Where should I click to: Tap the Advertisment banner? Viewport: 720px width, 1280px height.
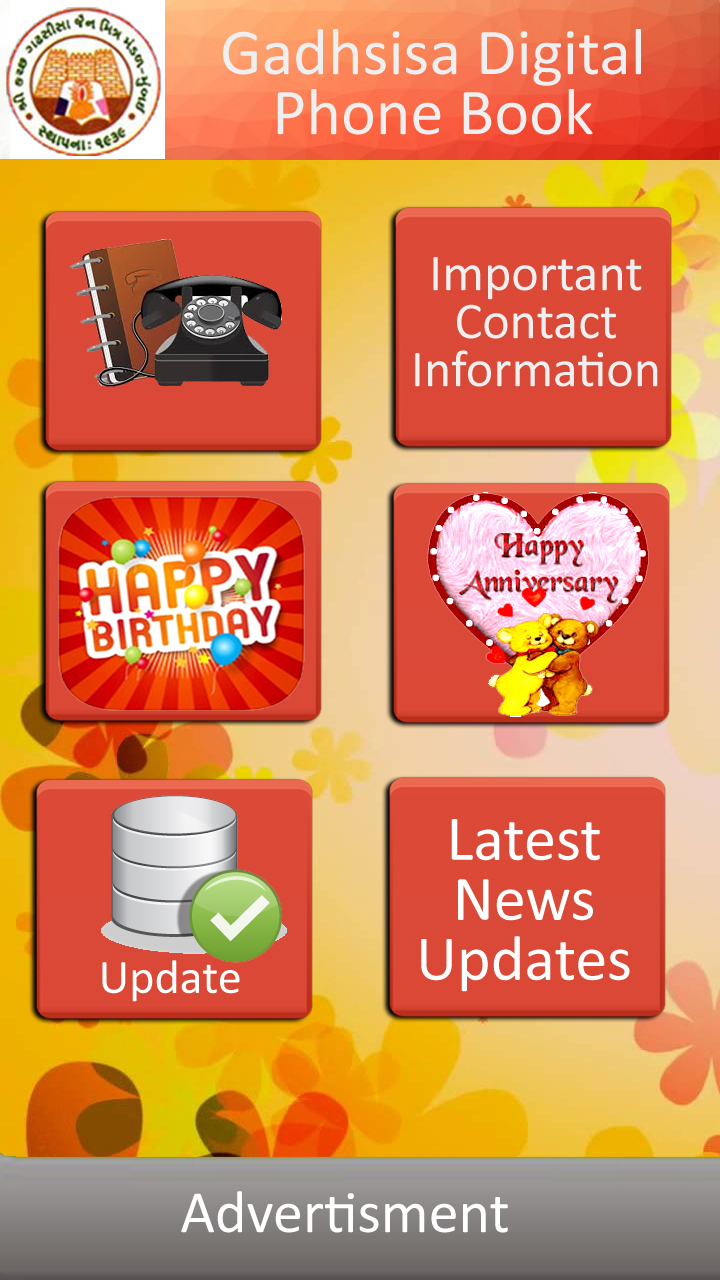(360, 1218)
